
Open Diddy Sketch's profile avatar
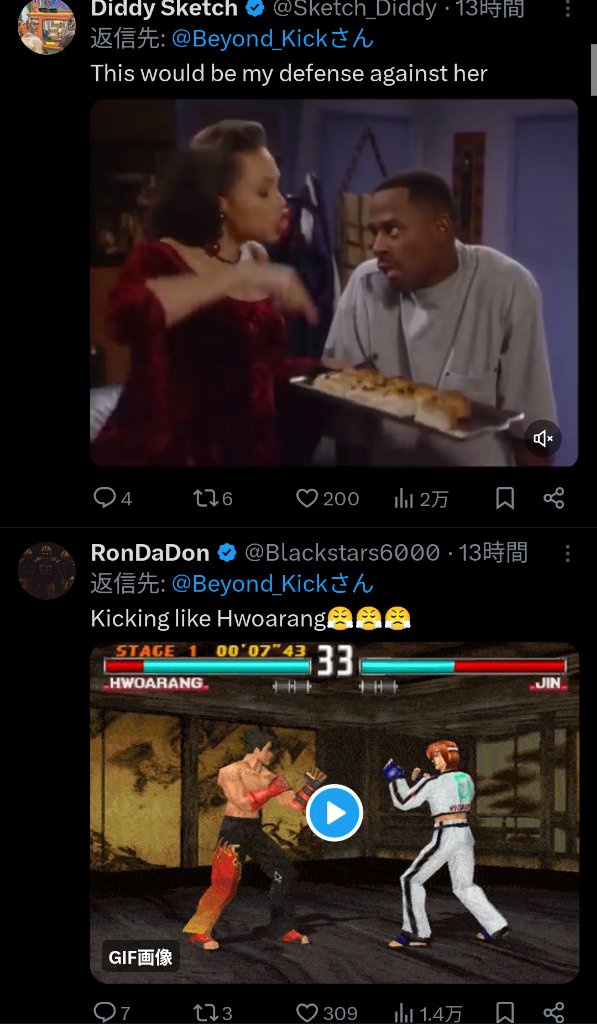click(x=46, y=26)
